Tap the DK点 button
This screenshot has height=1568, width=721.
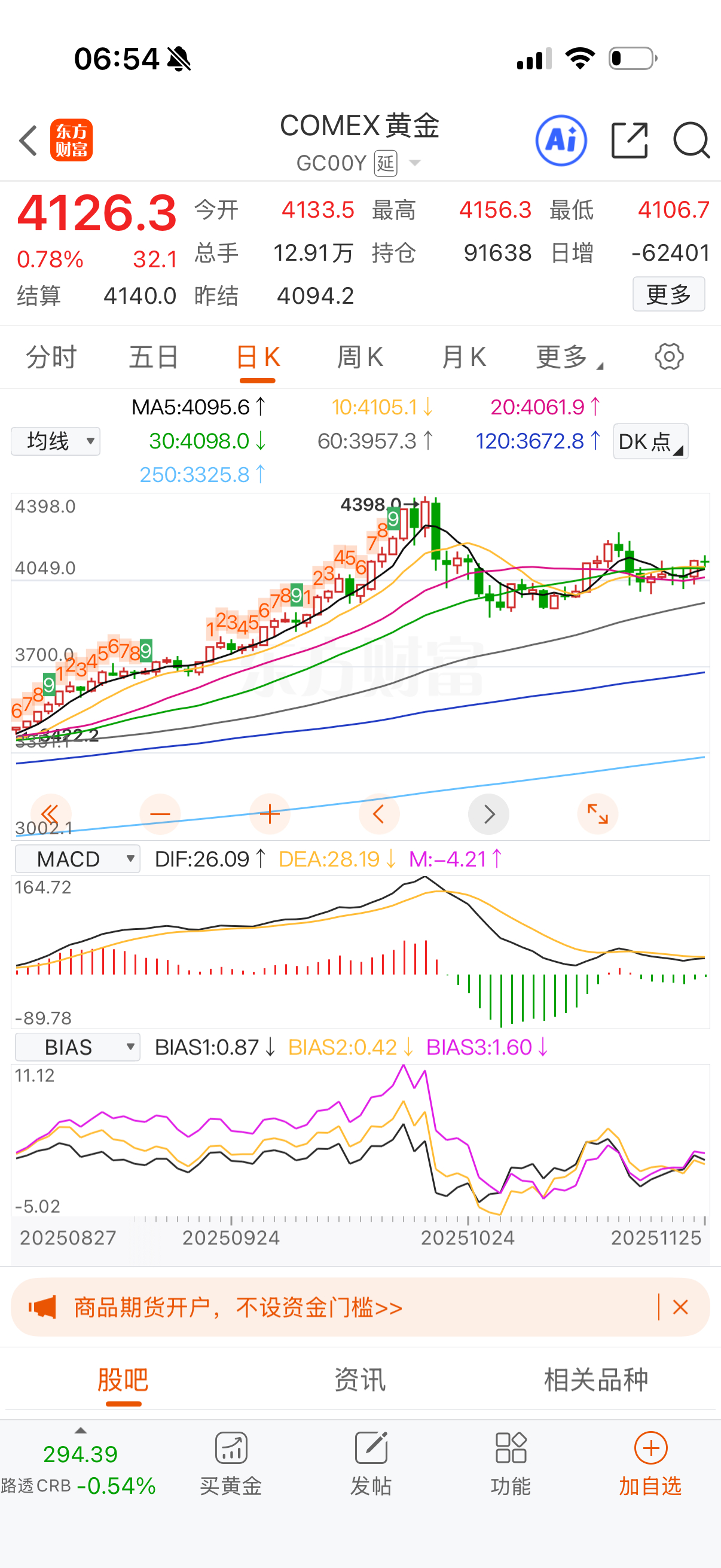pos(650,442)
